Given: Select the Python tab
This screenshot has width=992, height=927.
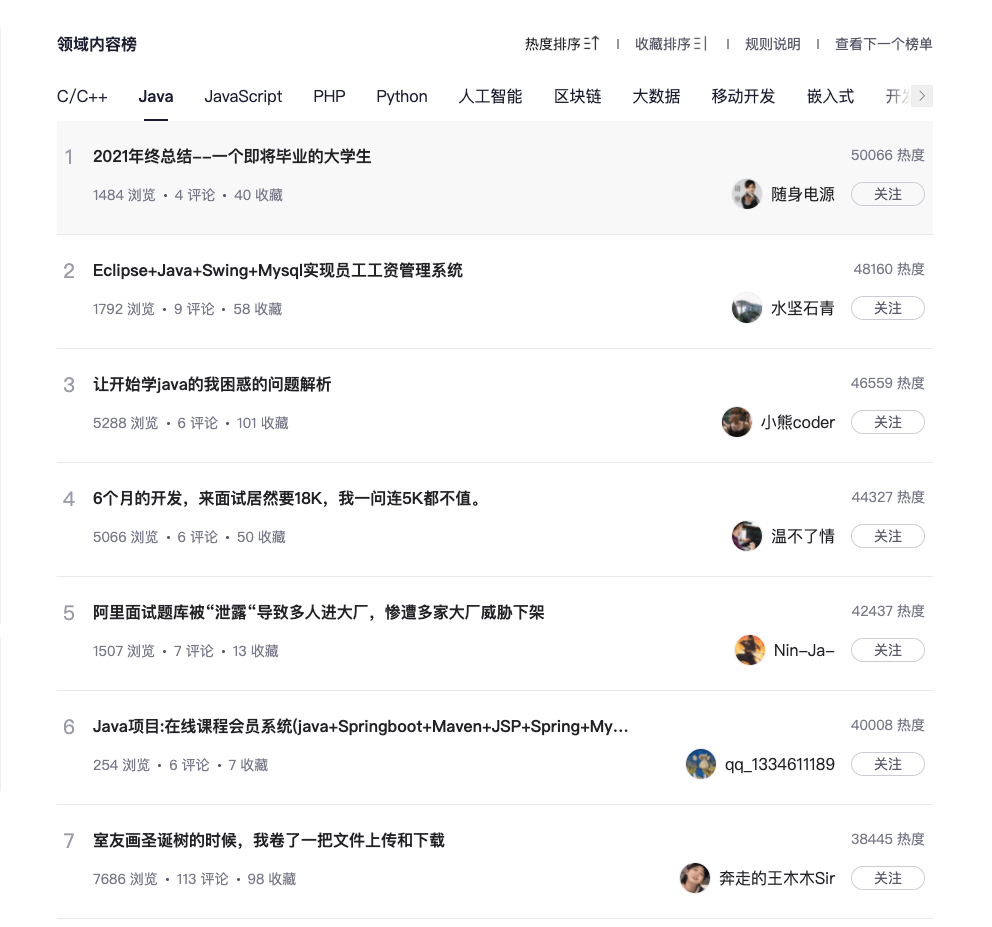Looking at the screenshot, I should (402, 97).
